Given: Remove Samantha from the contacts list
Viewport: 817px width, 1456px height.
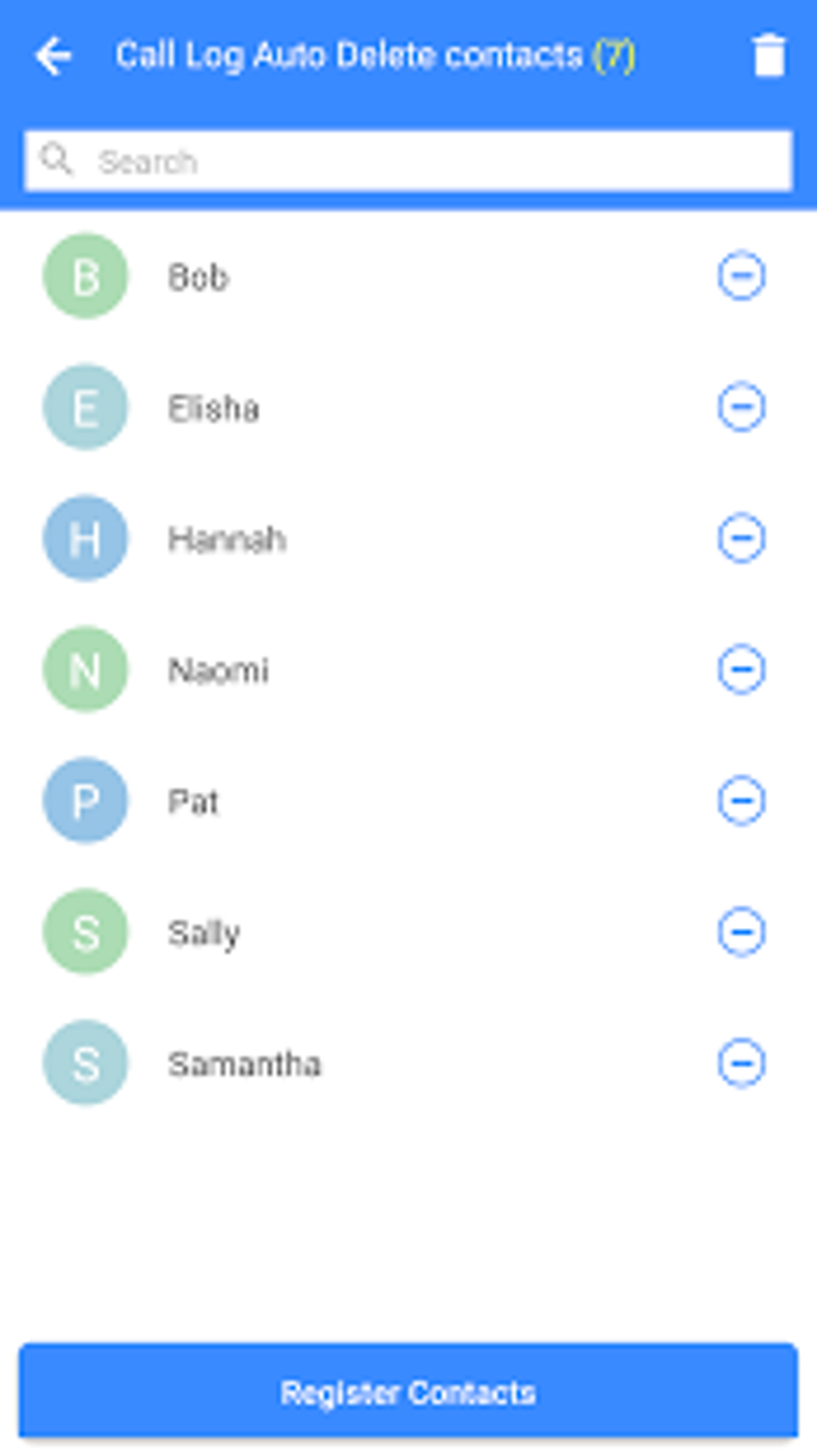Looking at the screenshot, I should 741,1063.
